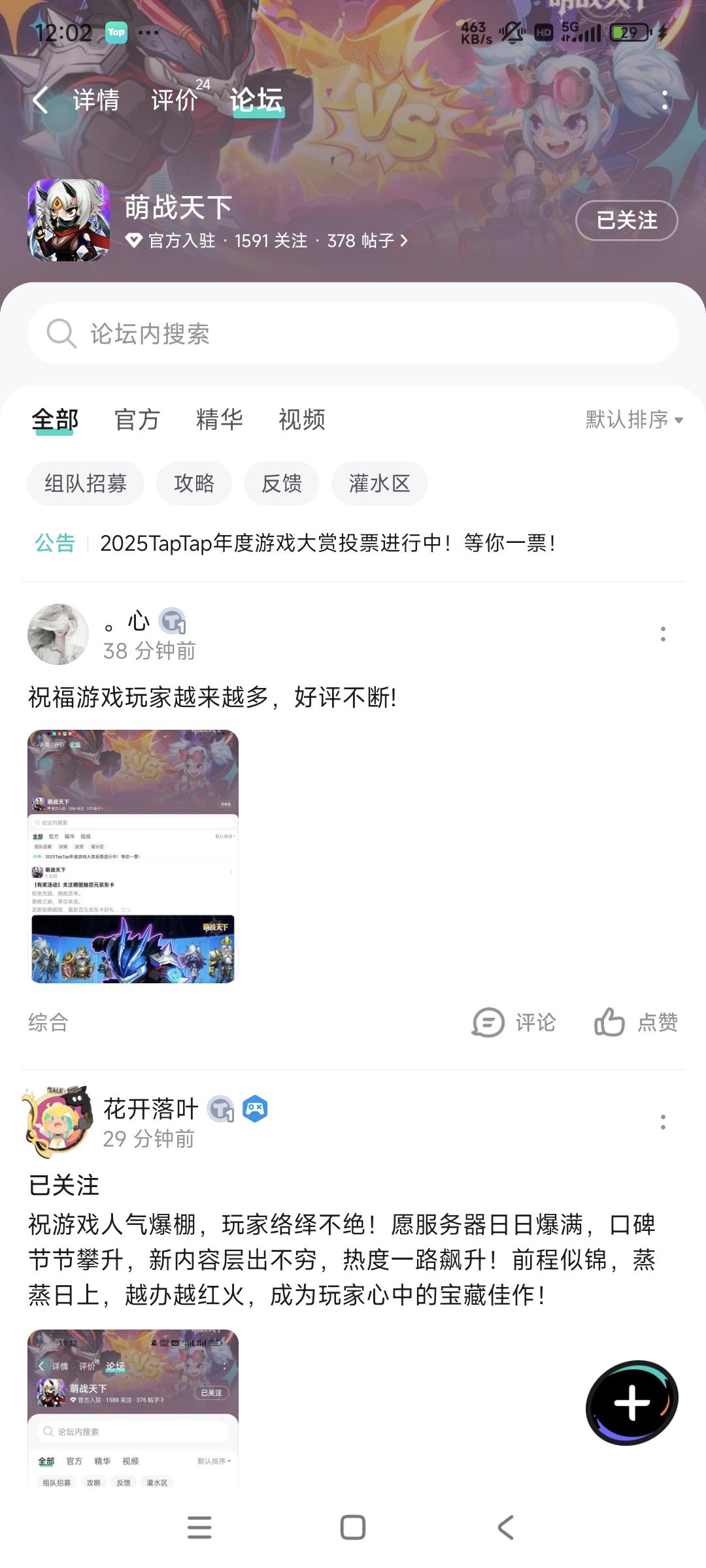Open the top-right overflow menu
706x1568 pixels.
pyautogui.click(x=665, y=100)
